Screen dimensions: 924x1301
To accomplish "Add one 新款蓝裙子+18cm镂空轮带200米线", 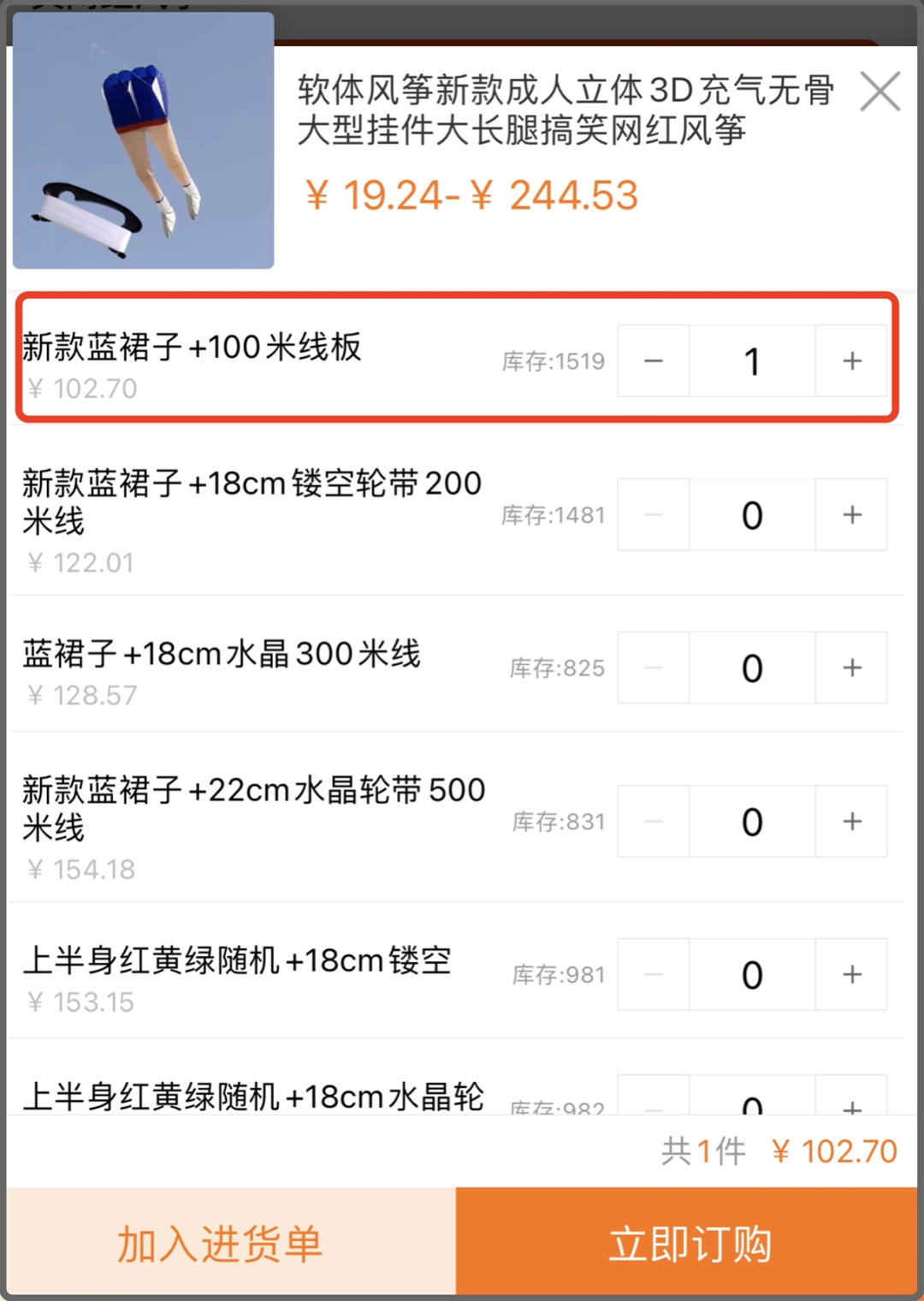I will (851, 514).
